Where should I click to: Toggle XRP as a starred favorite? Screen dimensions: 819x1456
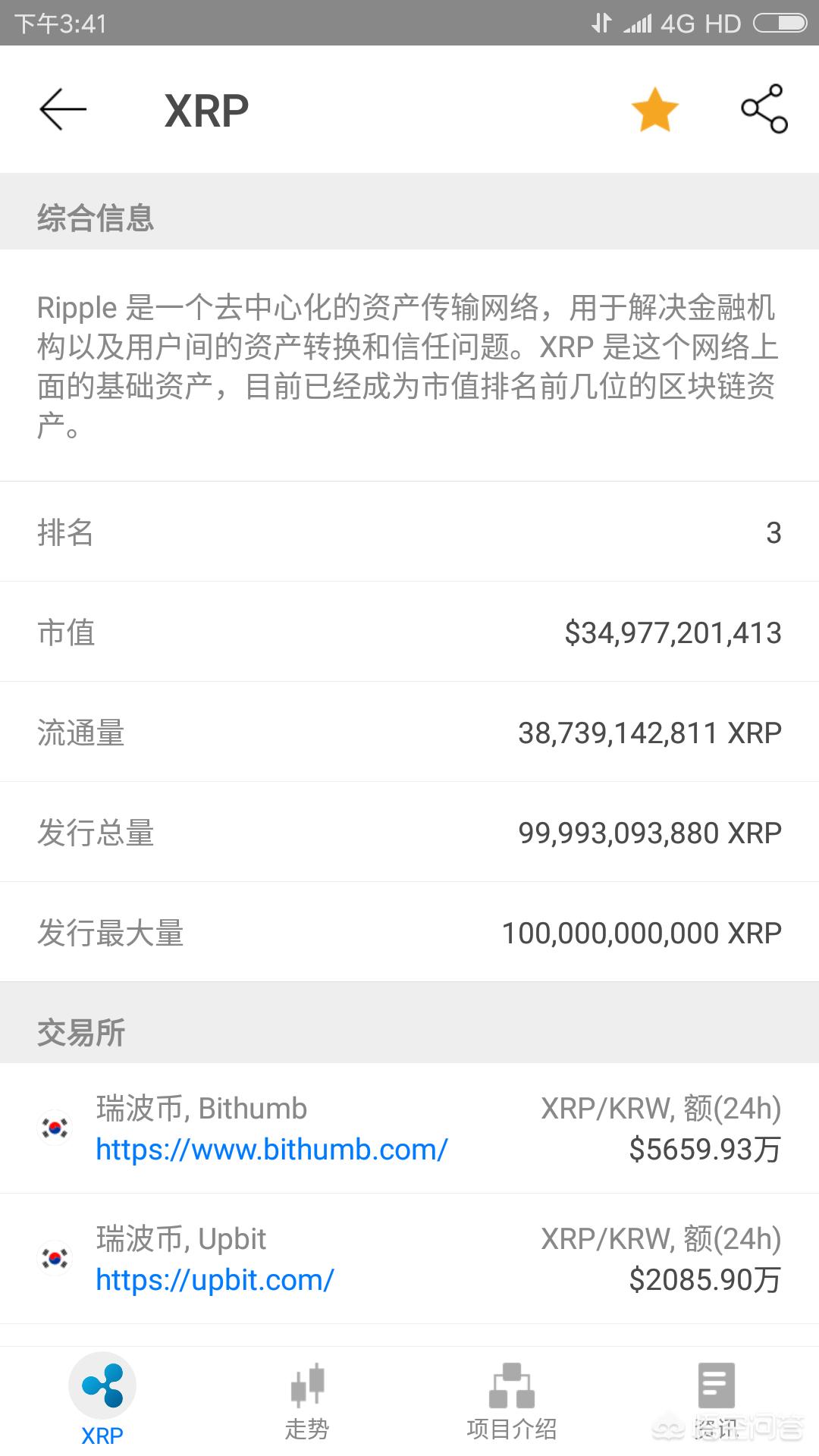point(655,109)
